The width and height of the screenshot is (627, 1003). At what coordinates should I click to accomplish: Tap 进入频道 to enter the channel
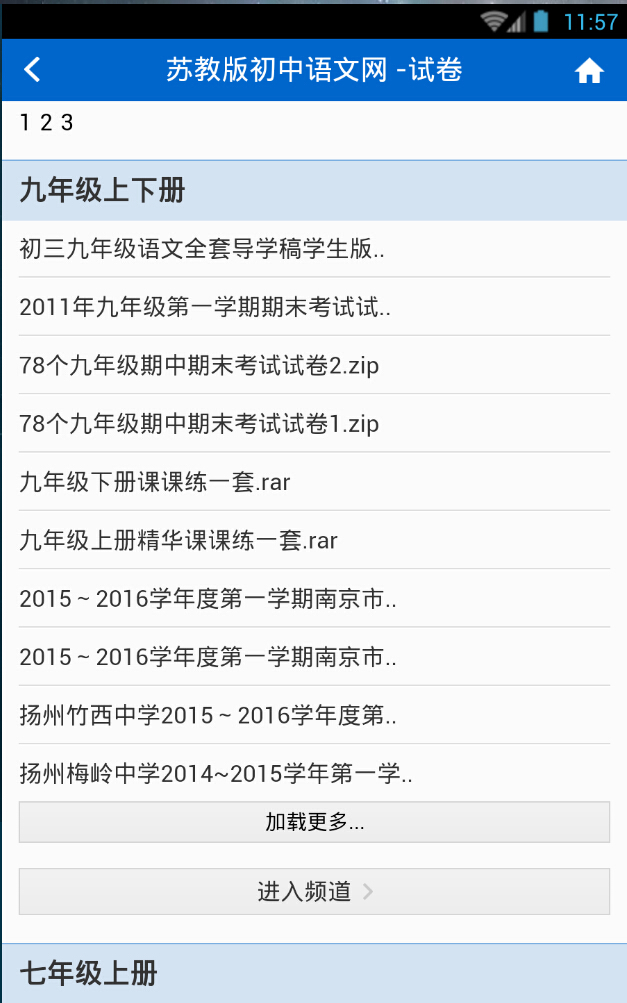(314, 891)
